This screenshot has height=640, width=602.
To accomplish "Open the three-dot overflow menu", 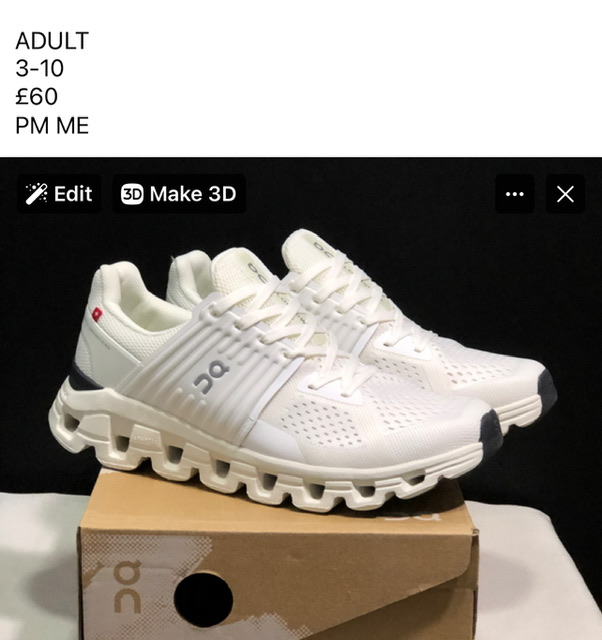I will pyautogui.click(x=515, y=194).
